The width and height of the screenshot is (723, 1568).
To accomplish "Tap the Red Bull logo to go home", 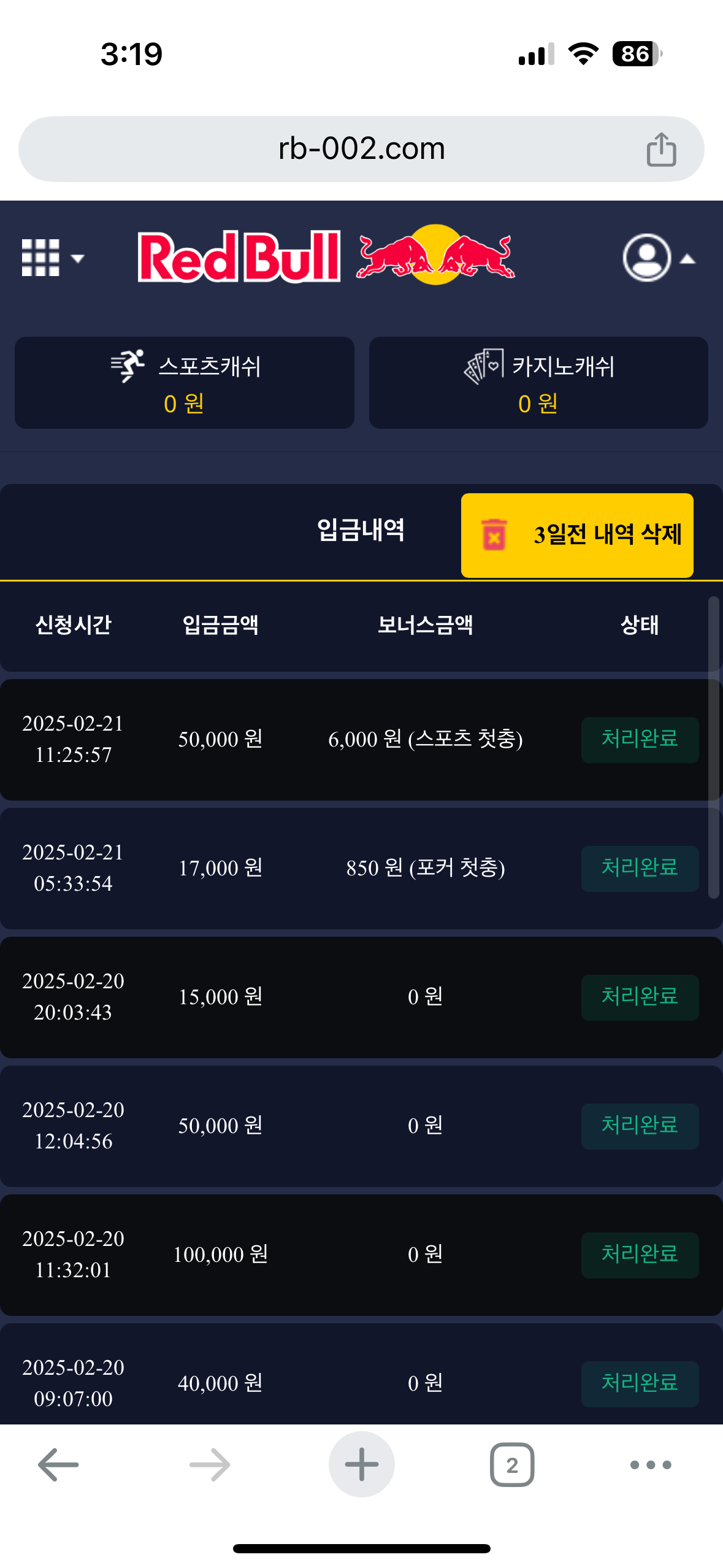I will (326, 256).
